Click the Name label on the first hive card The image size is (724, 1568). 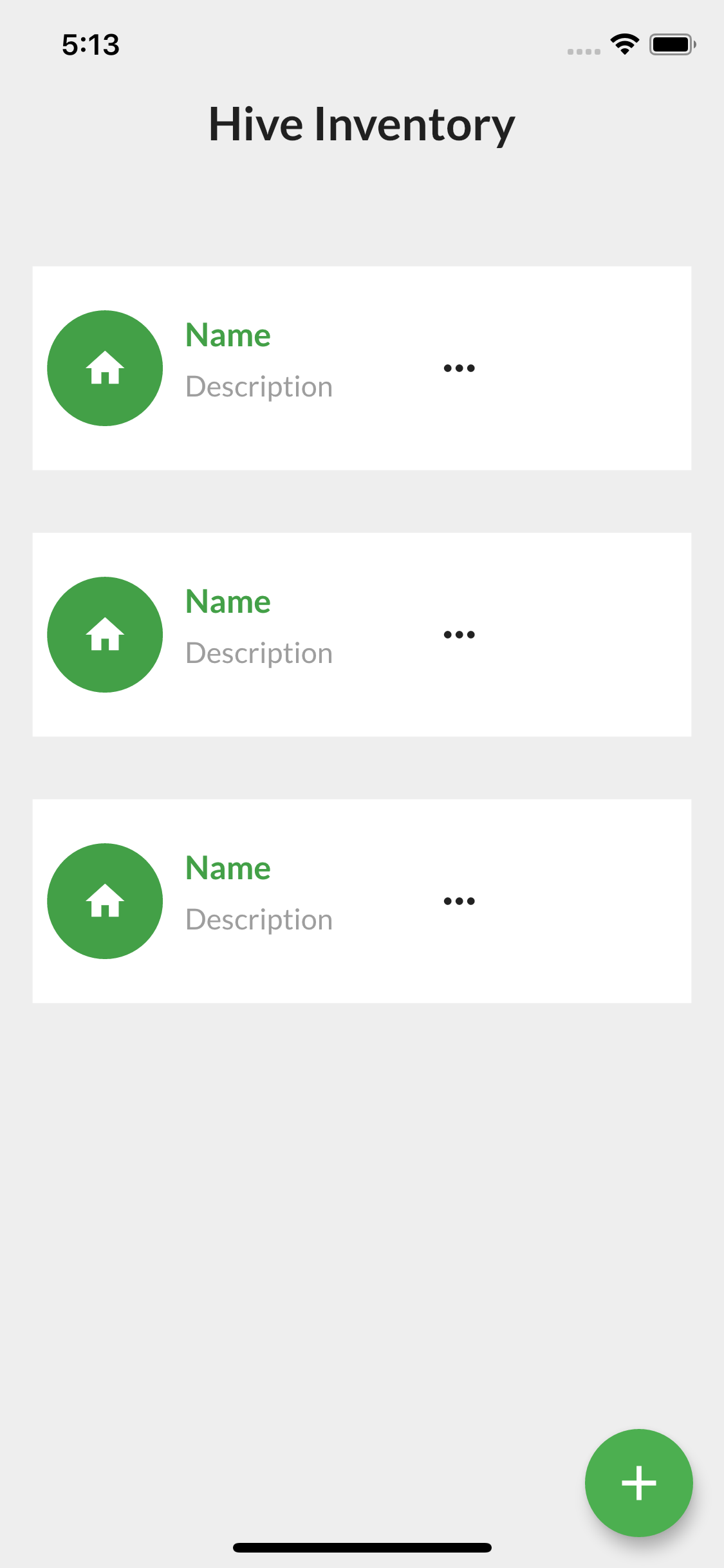pyautogui.click(x=227, y=335)
